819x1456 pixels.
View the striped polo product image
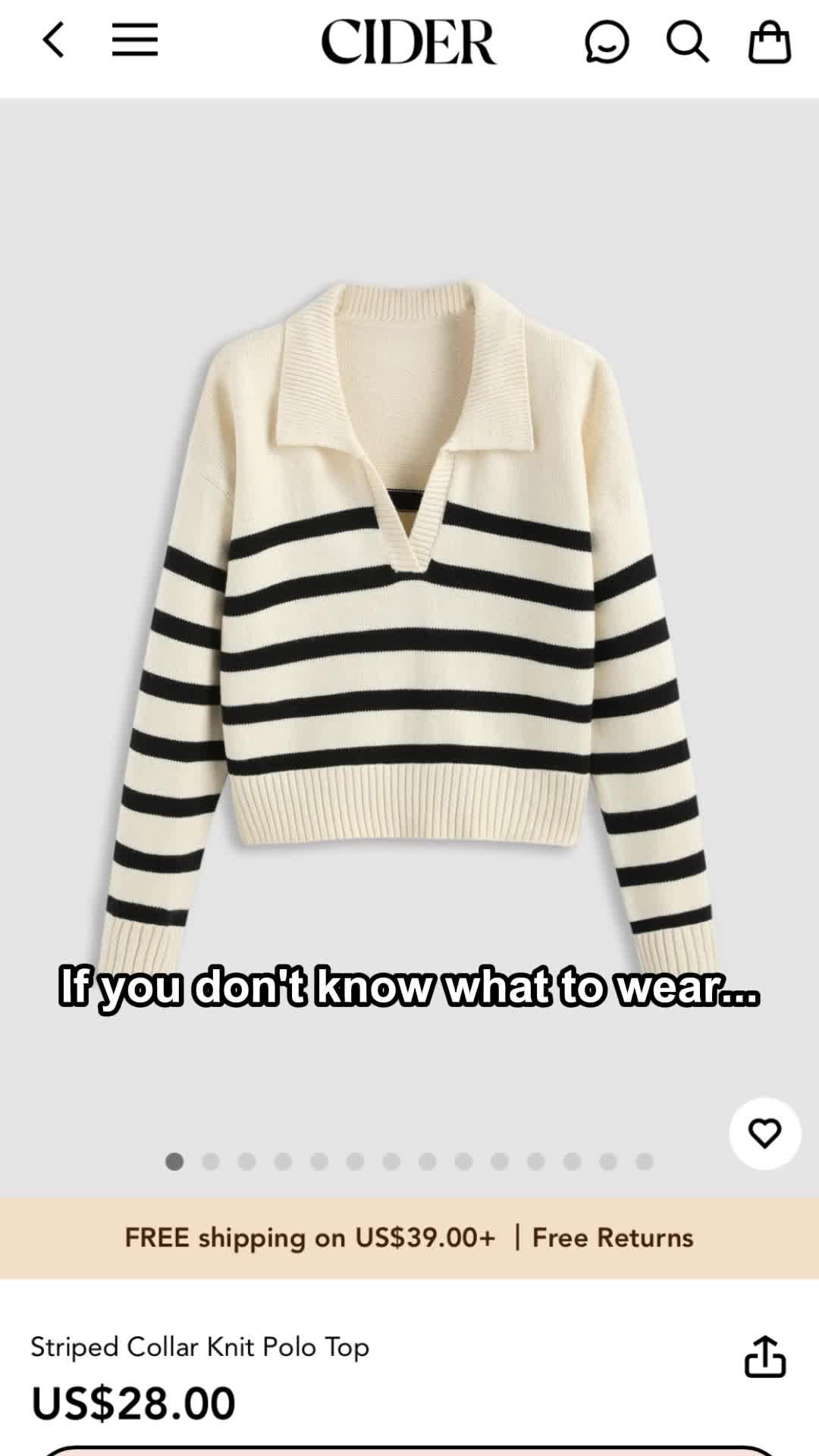[x=409, y=607]
